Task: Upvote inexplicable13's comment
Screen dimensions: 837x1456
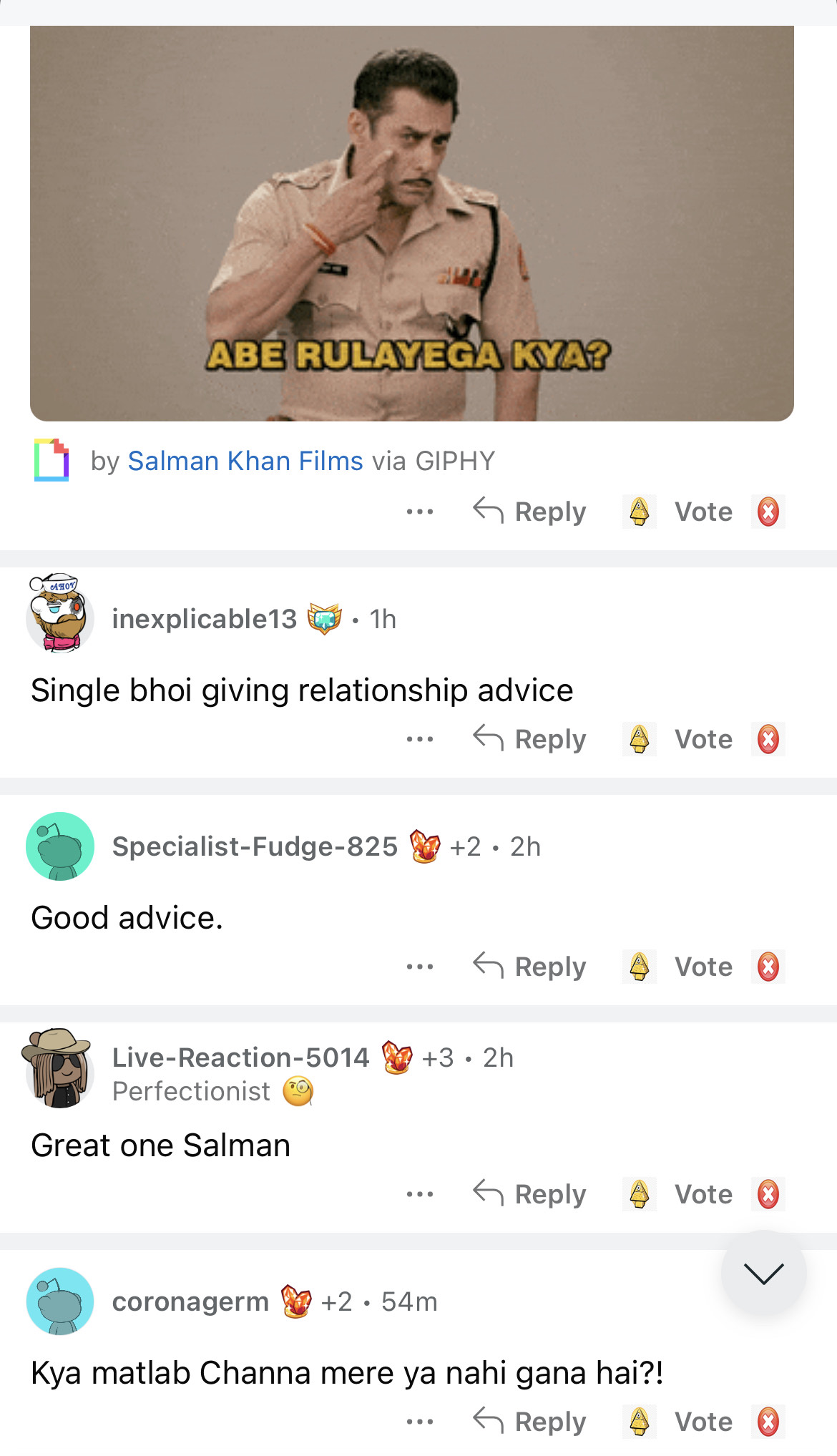Action: click(x=639, y=739)
